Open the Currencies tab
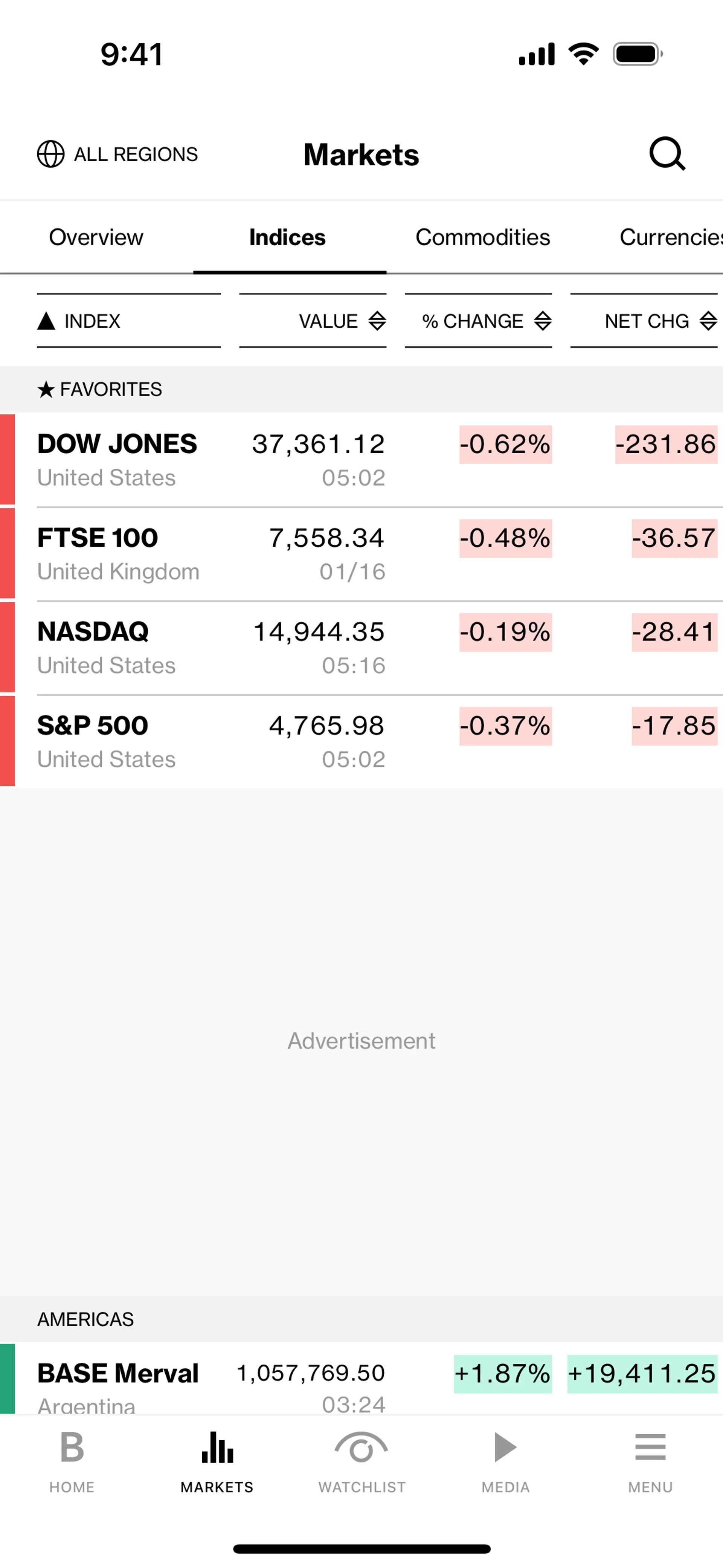Image resolution: width=723 pixels, height=1568 pixels. 670,237
